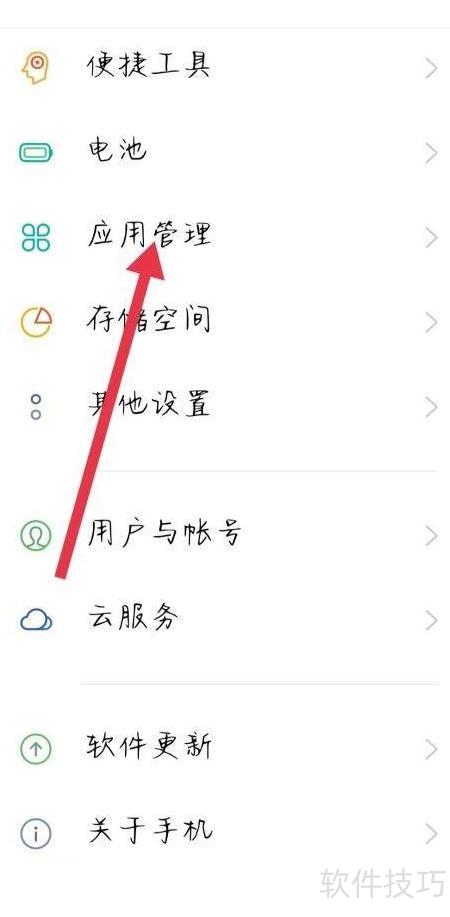Open 用户与帐号
450x917 pixels.
tap(225, 535)
